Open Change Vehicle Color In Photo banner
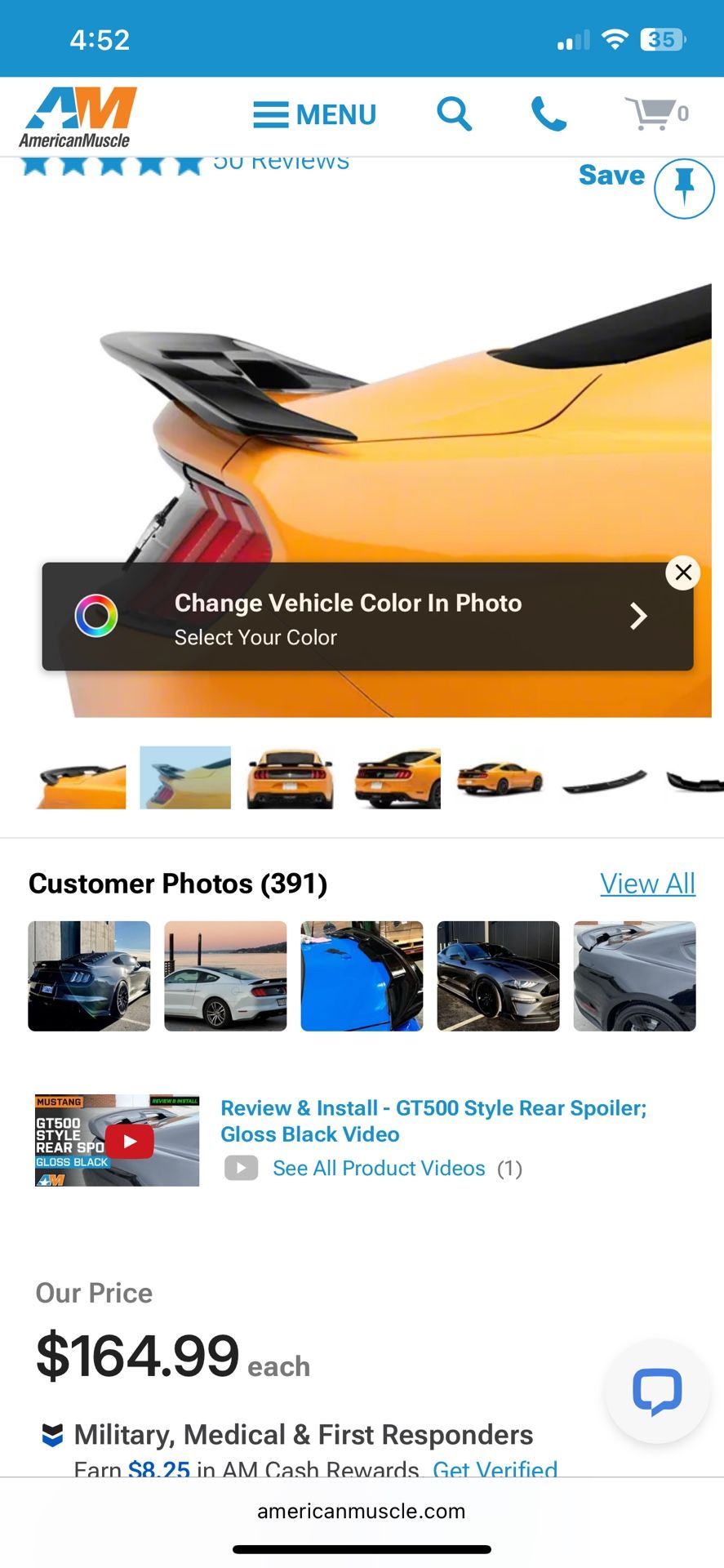 tap(367, 617)
